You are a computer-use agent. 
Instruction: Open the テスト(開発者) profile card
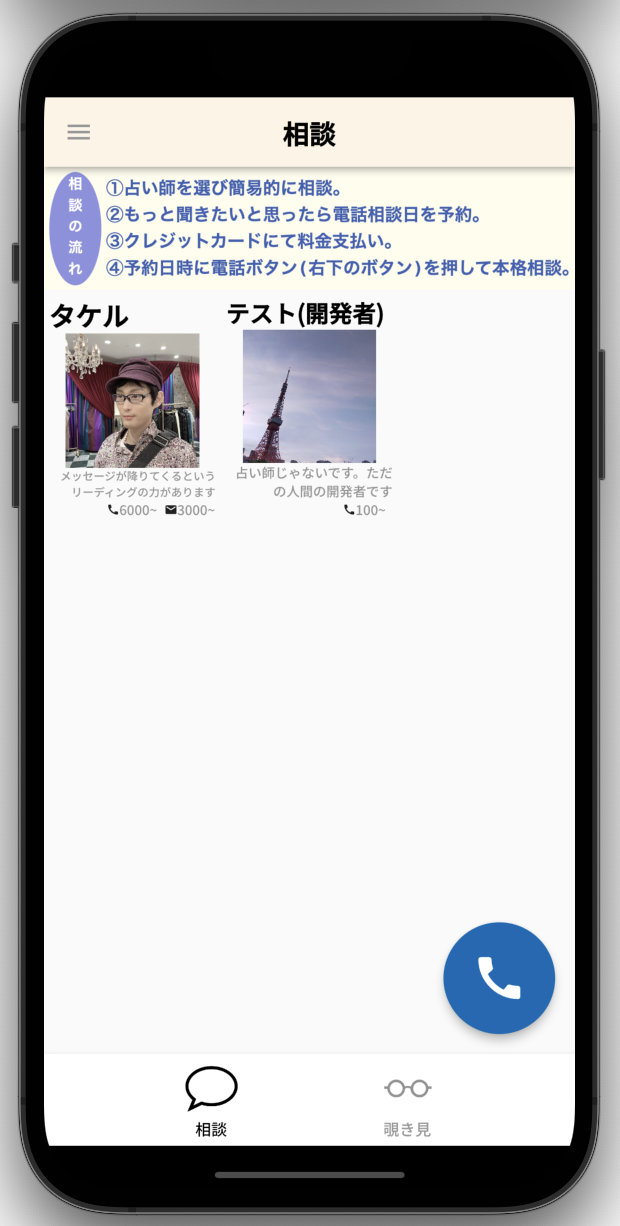coord(309,397)
